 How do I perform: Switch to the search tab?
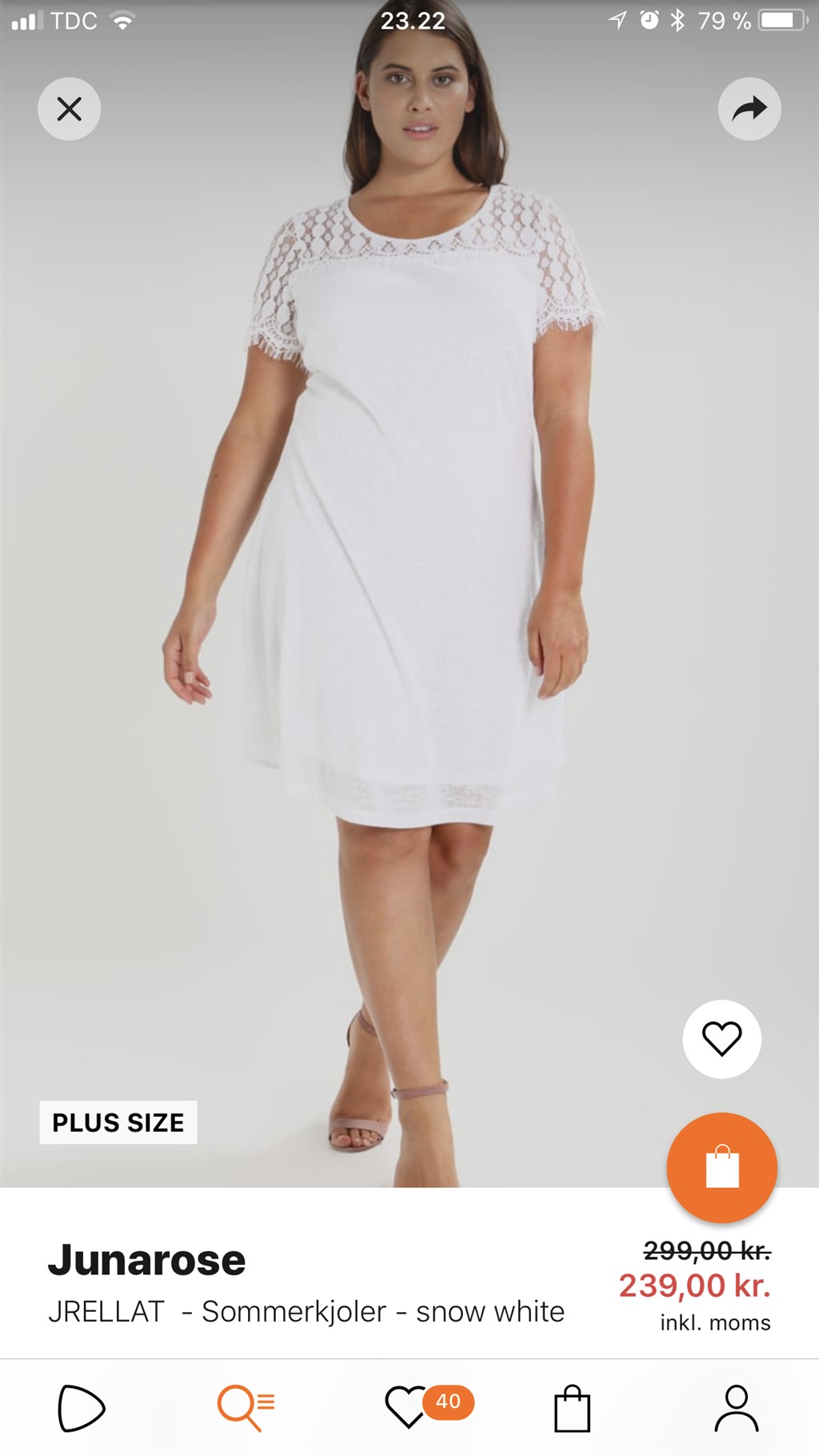[x=246, y=1408]
